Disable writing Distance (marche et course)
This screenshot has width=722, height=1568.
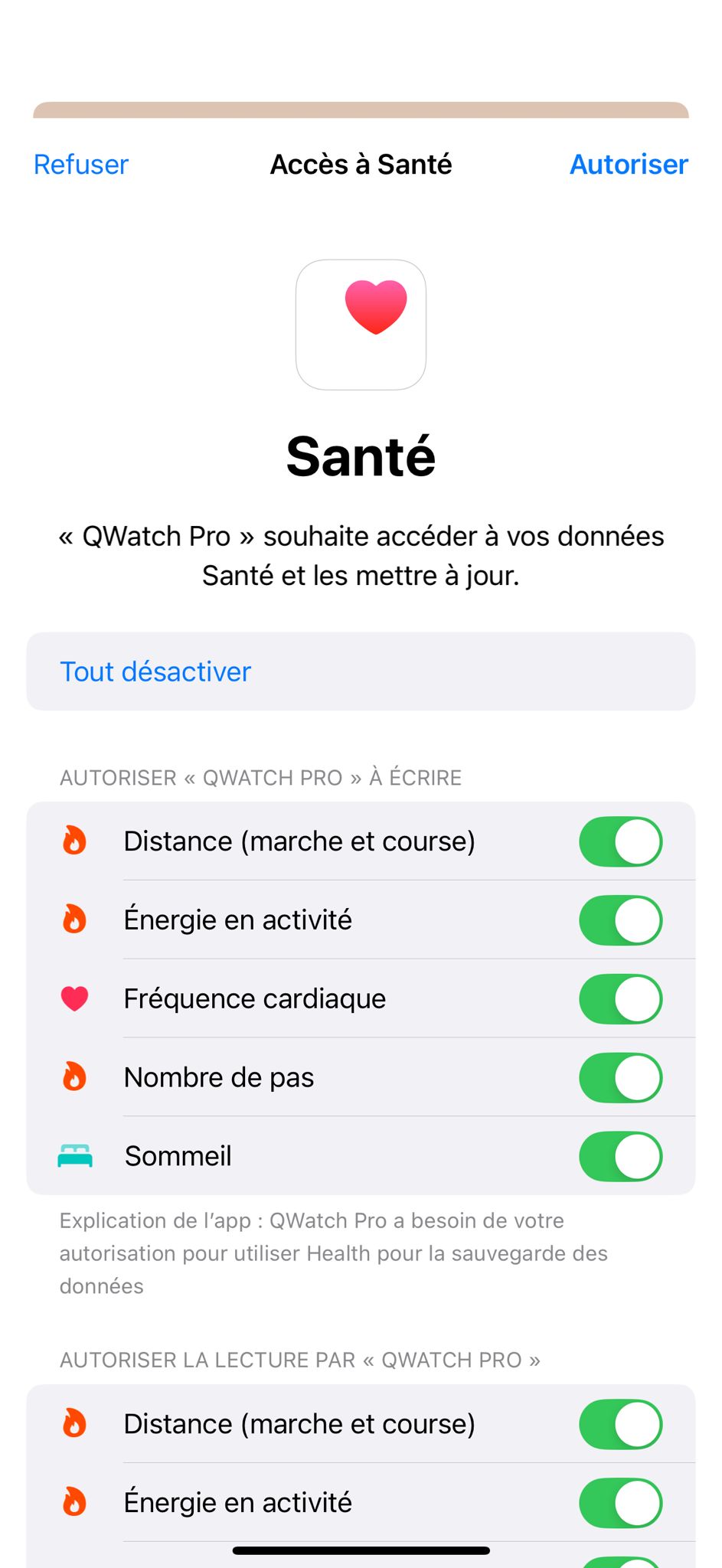pyautogui.click(x=620, y=841)
